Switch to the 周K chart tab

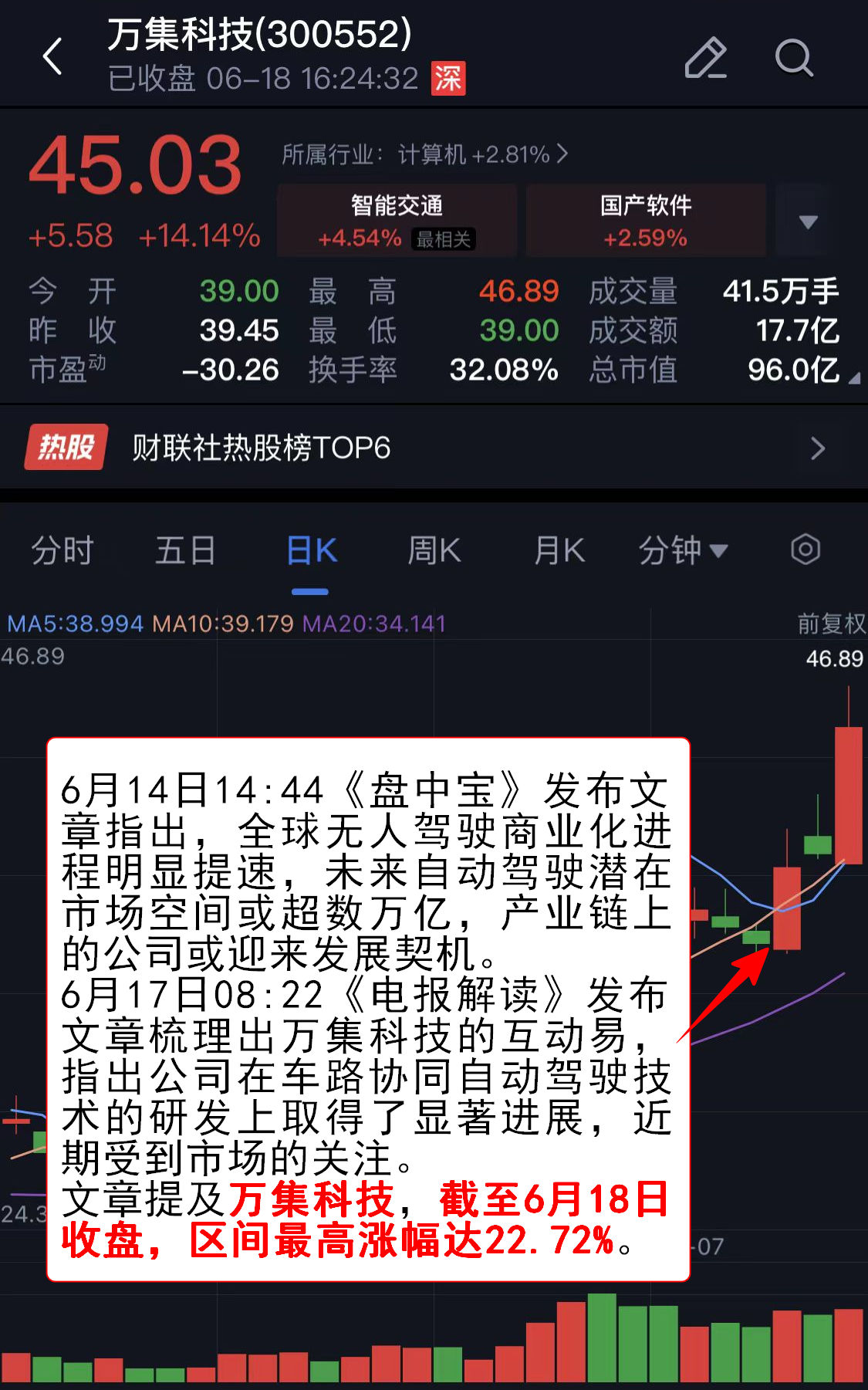[x=434, y=551]
